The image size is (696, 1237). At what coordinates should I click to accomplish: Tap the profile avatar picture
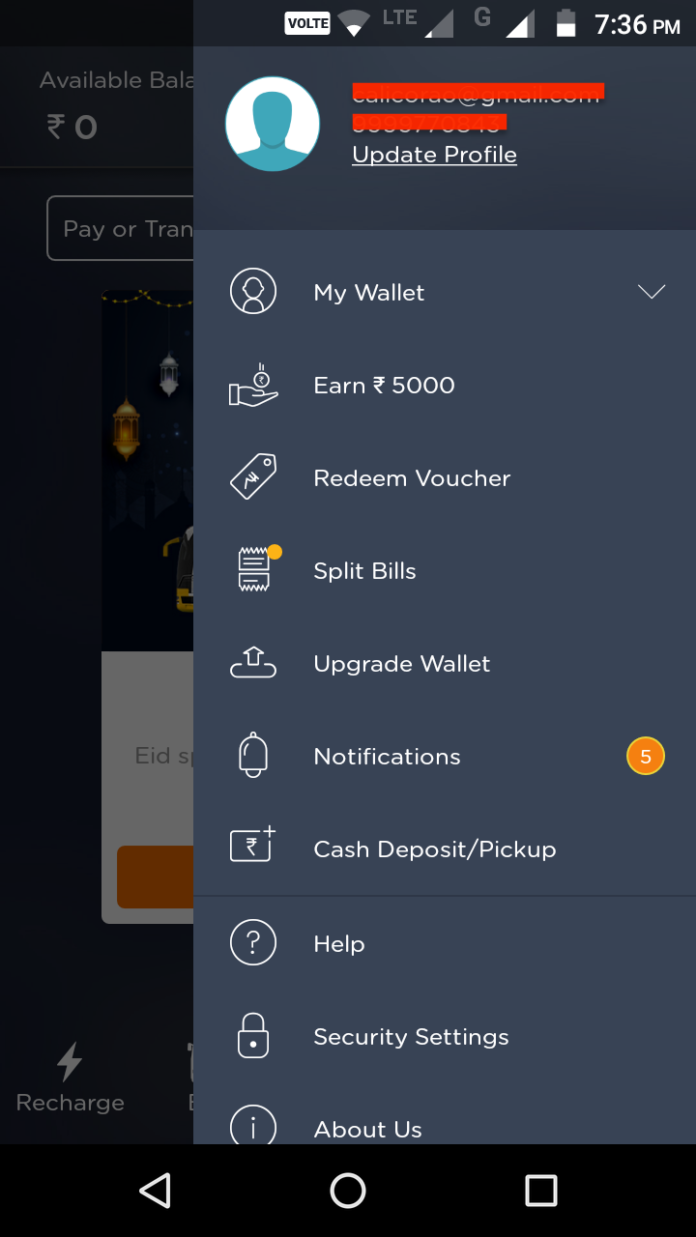pos(272,124)
